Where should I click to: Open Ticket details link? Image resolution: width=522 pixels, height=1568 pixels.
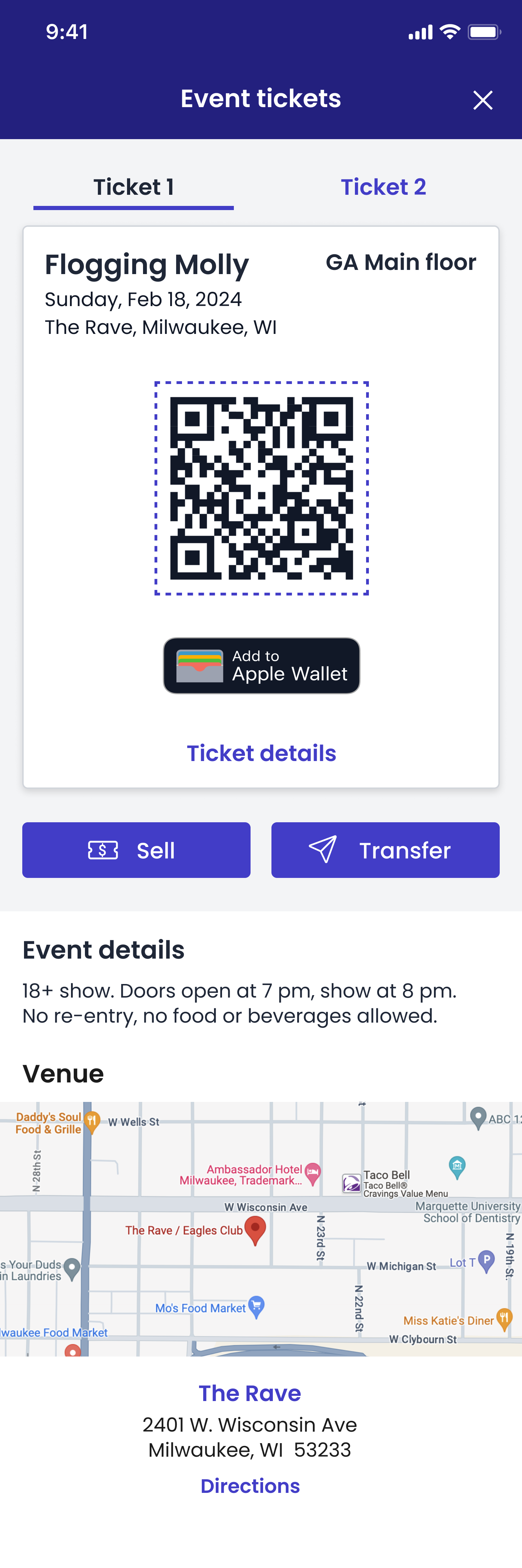[x=261, y=753]
